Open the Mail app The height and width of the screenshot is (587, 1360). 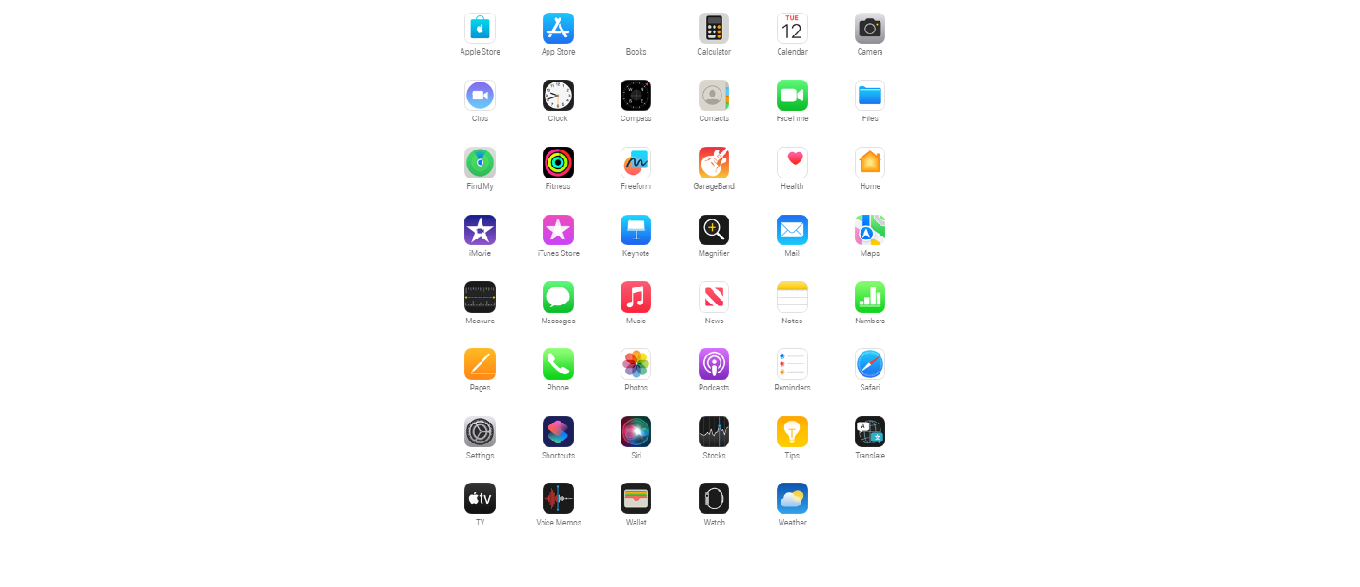792,230
